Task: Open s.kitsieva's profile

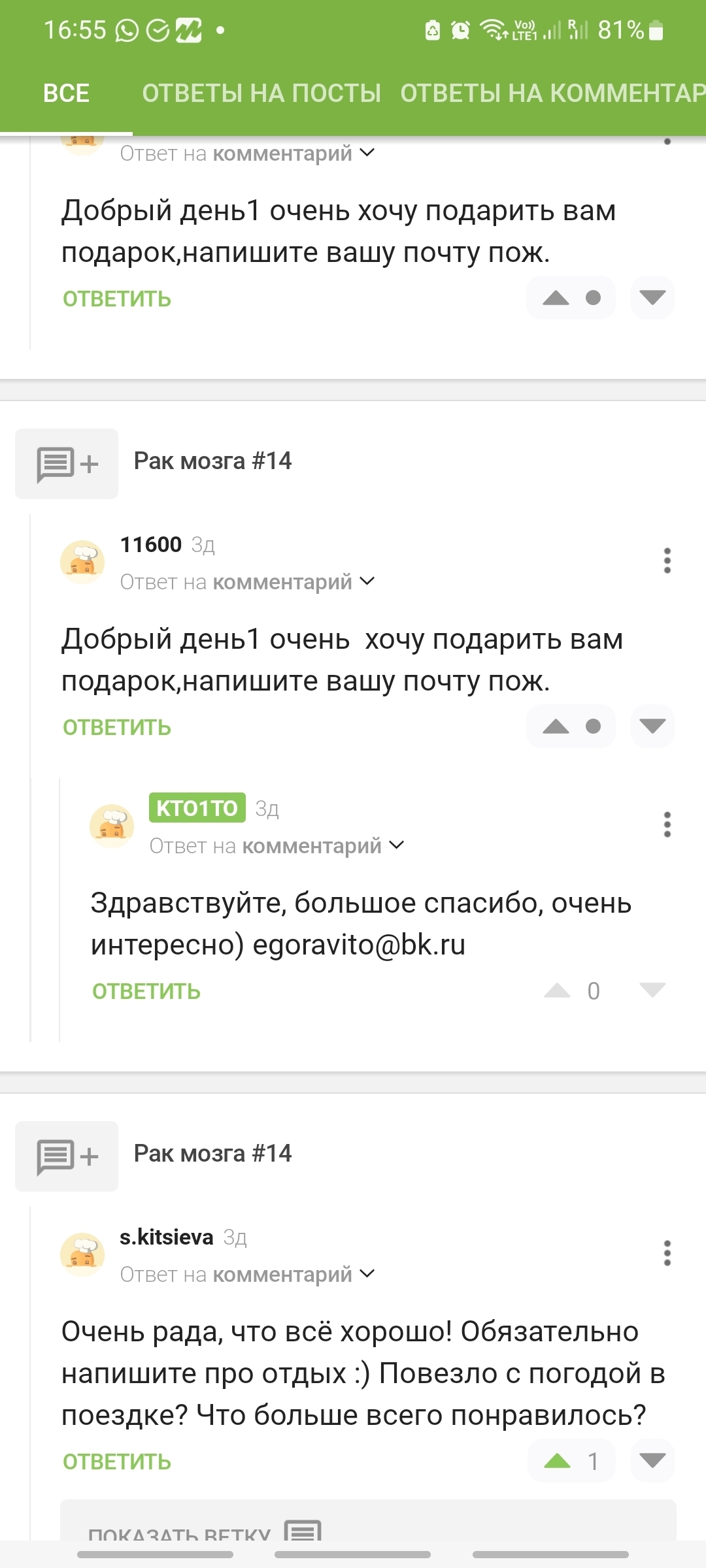Action: 167,1237
